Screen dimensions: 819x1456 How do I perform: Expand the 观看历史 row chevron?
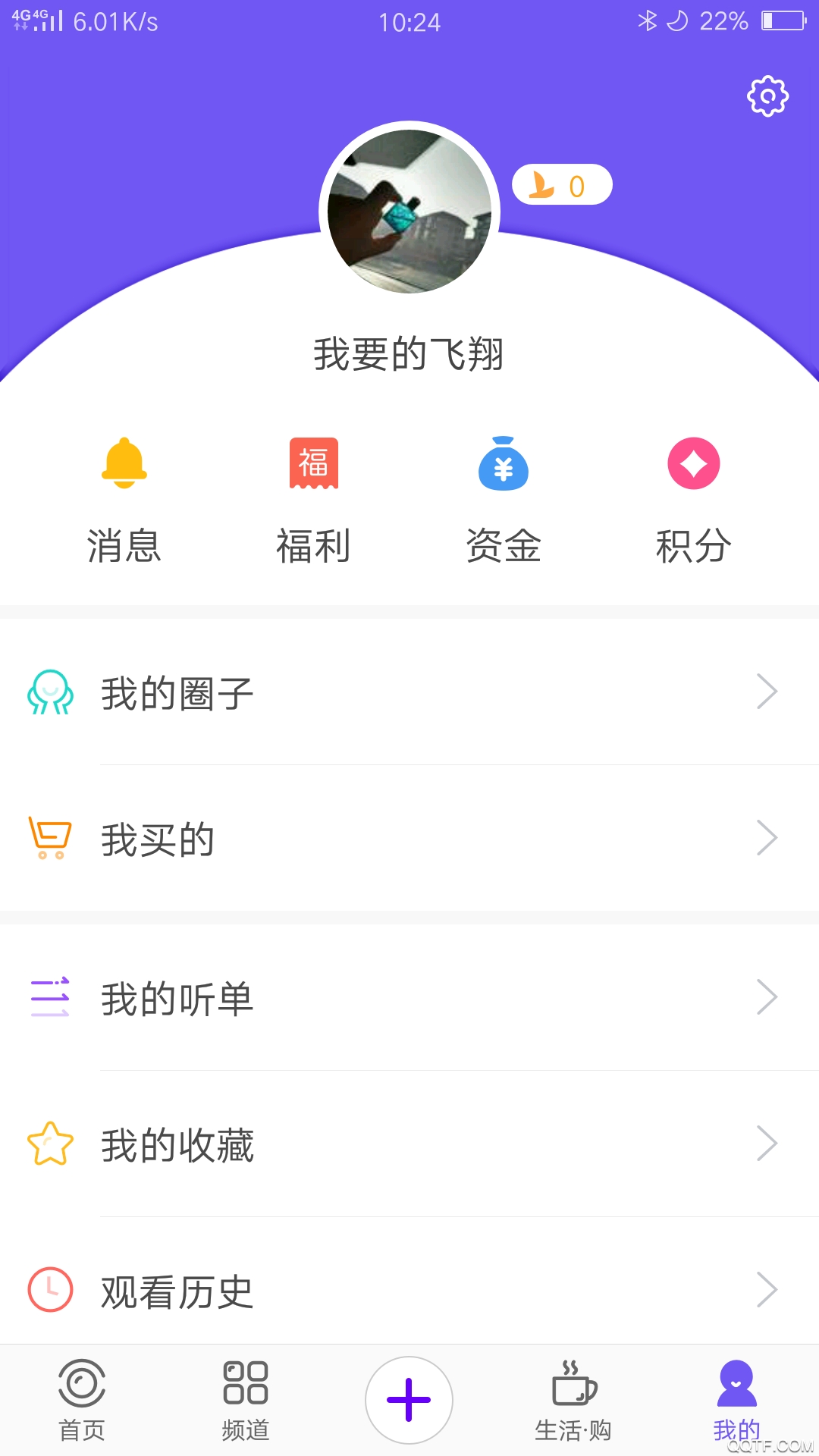tap(768, 1288)
